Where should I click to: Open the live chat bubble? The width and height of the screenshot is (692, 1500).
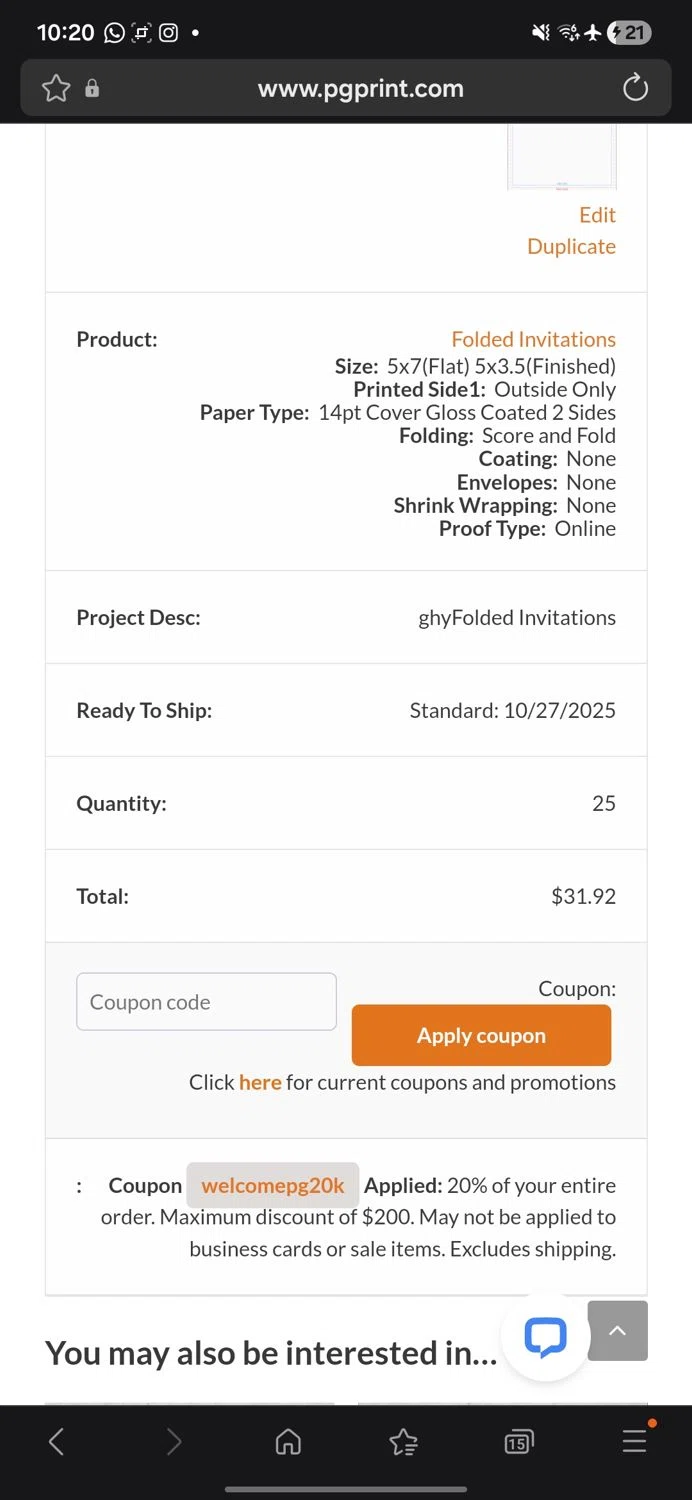coord(545,1336)
